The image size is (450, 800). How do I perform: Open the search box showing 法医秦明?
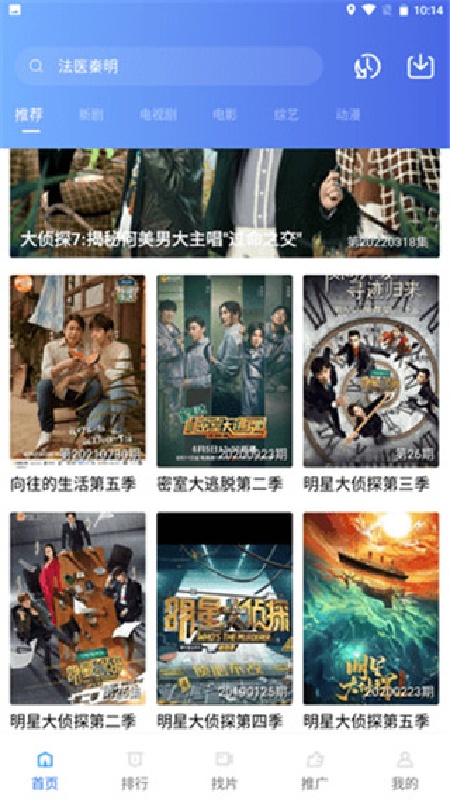168,66
